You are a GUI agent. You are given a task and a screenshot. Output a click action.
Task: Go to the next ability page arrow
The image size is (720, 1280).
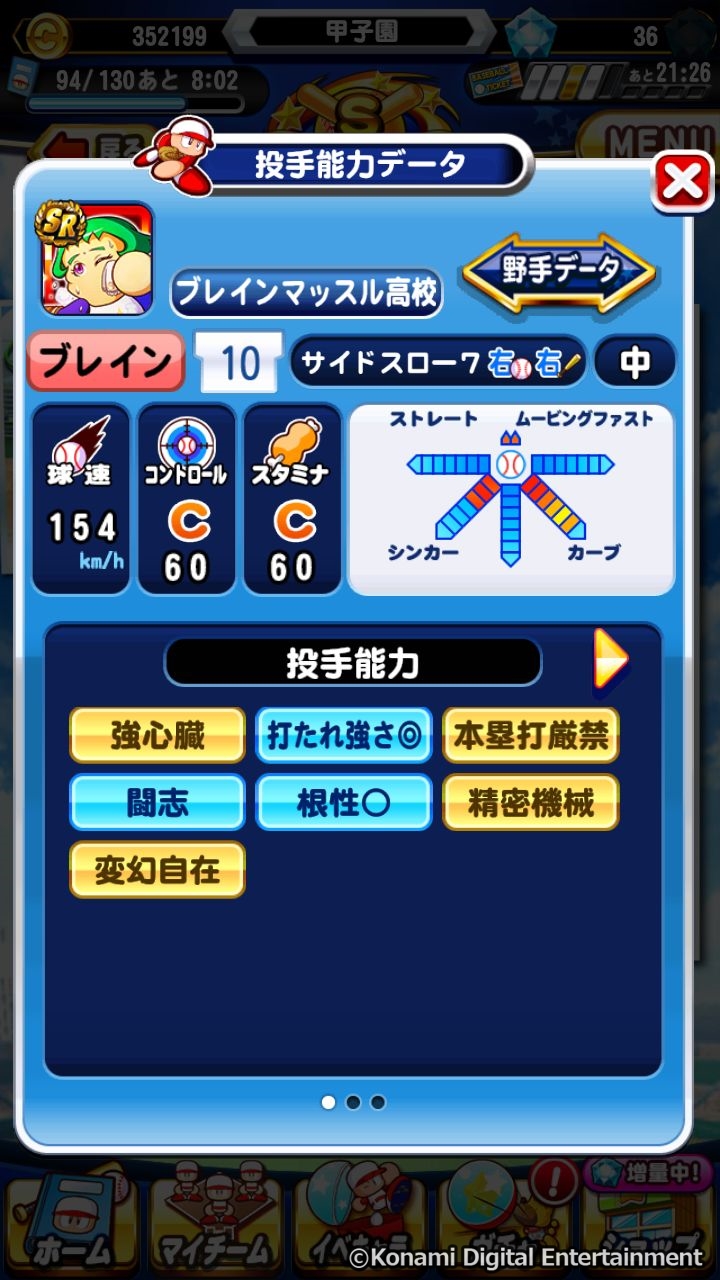click(x=610, y=659)
